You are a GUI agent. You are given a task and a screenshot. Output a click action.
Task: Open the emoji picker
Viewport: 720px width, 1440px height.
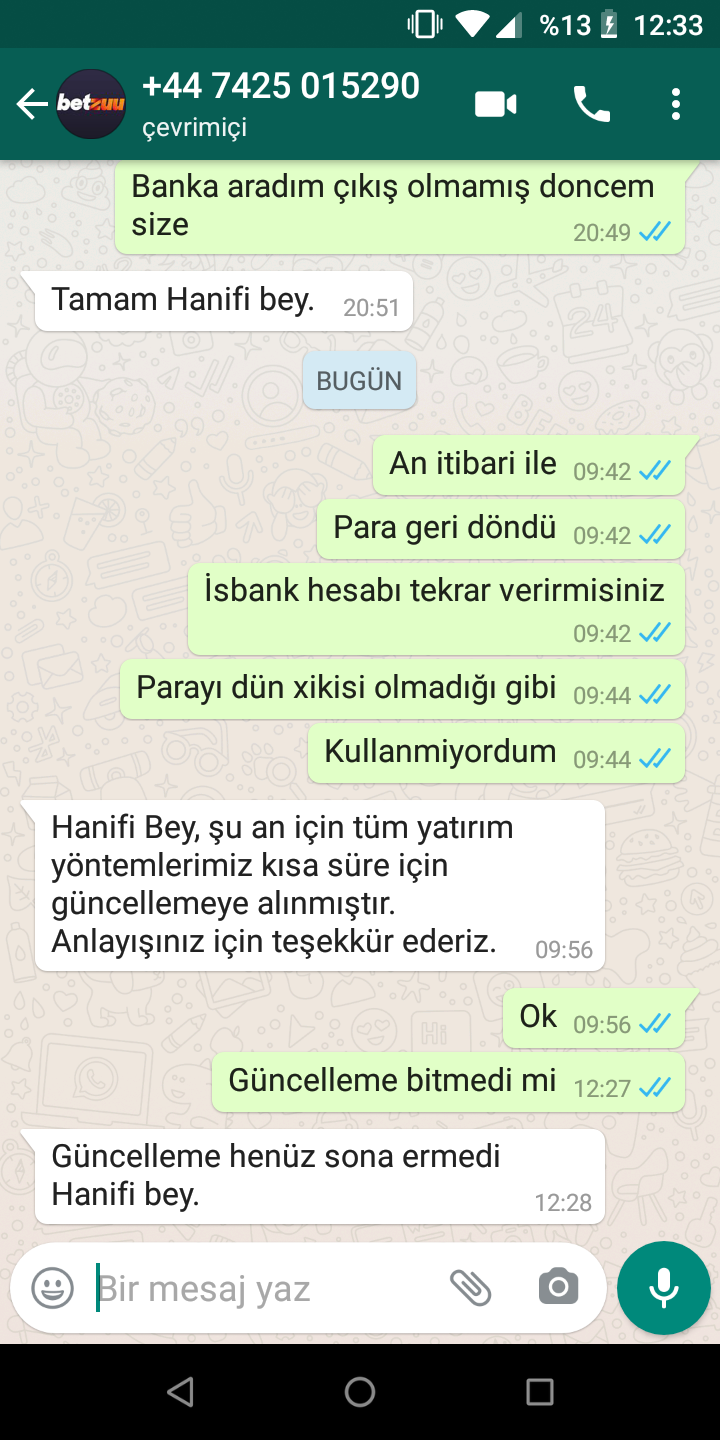(53, 1288)
